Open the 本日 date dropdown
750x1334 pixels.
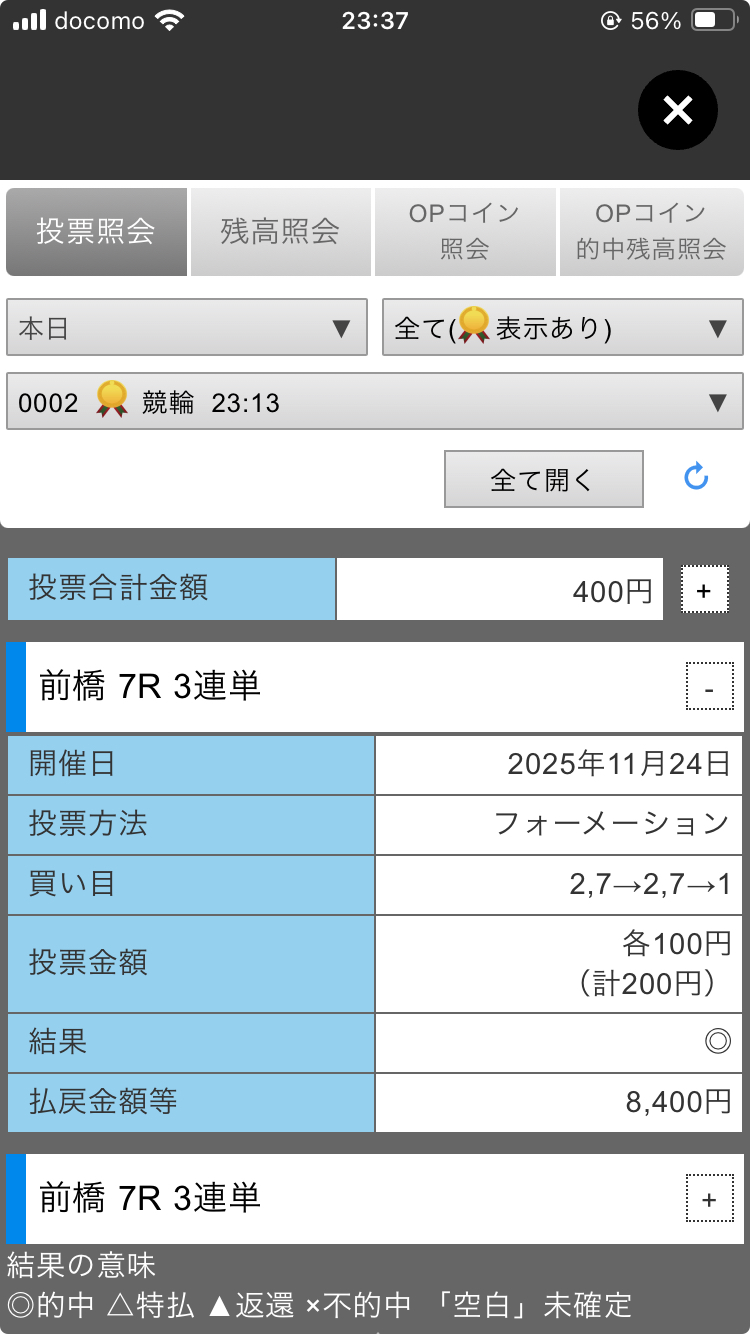point(187,328)
